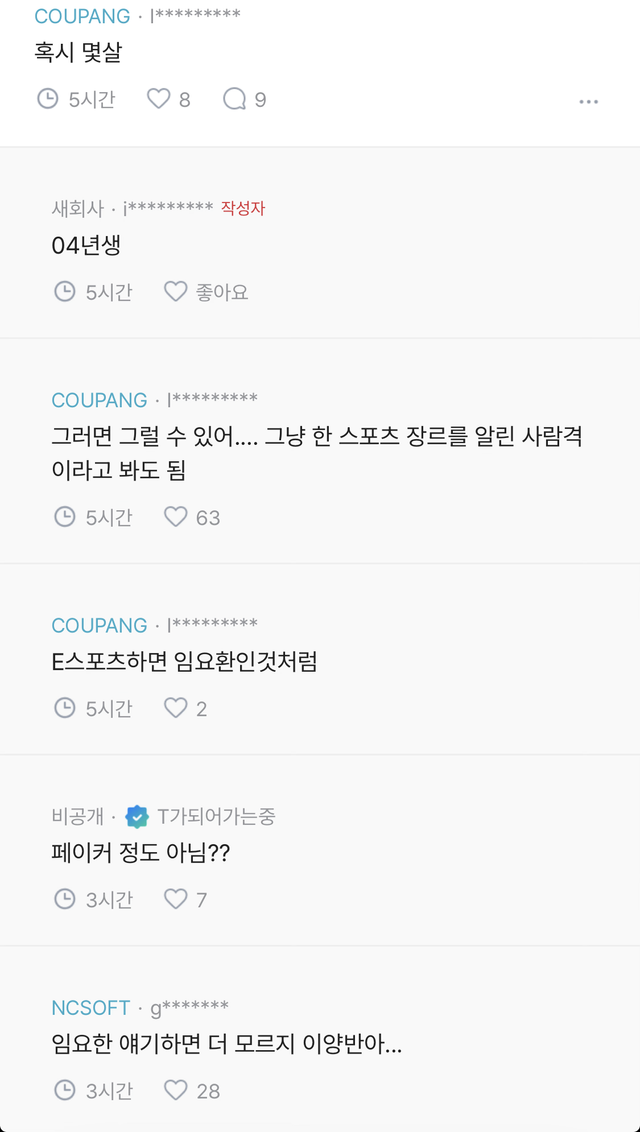Like the NCSOFT reply about 임요한
Viewport: 640px width, 1132px height.
pos(176,1090)
